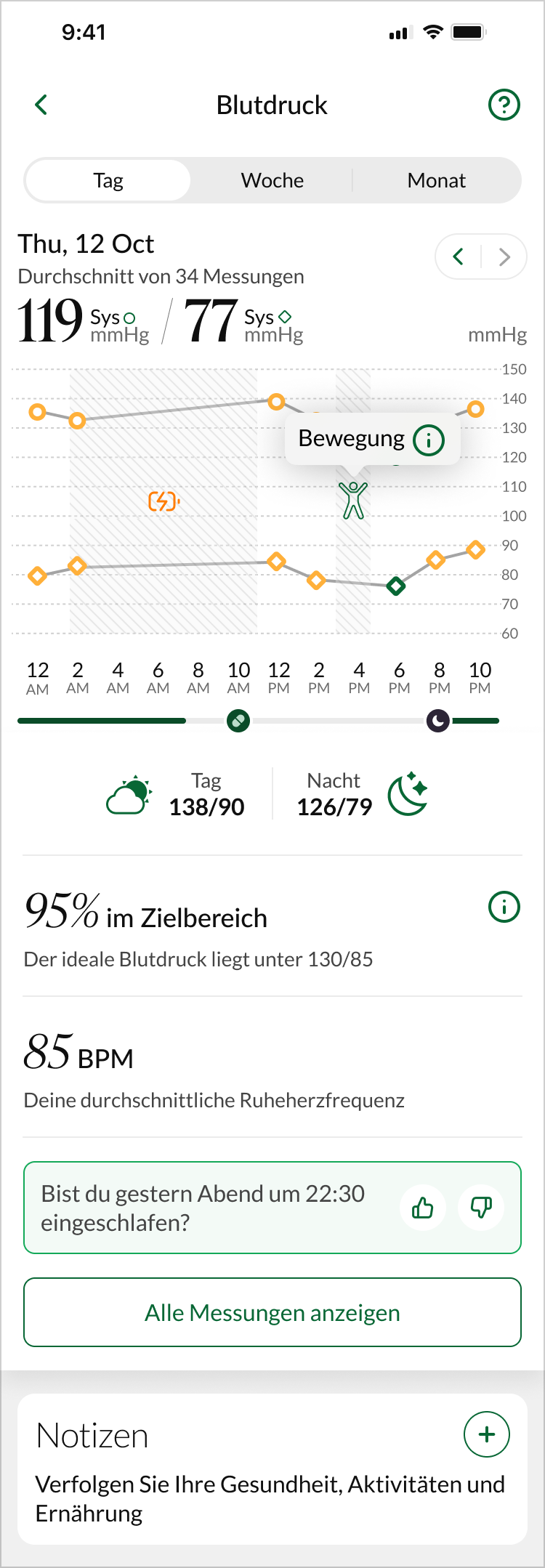Confirm falling asleep at 22:30 with thumbs up
The width and height of the screenshot is (545, 1568).
(x=423, y=1208)
